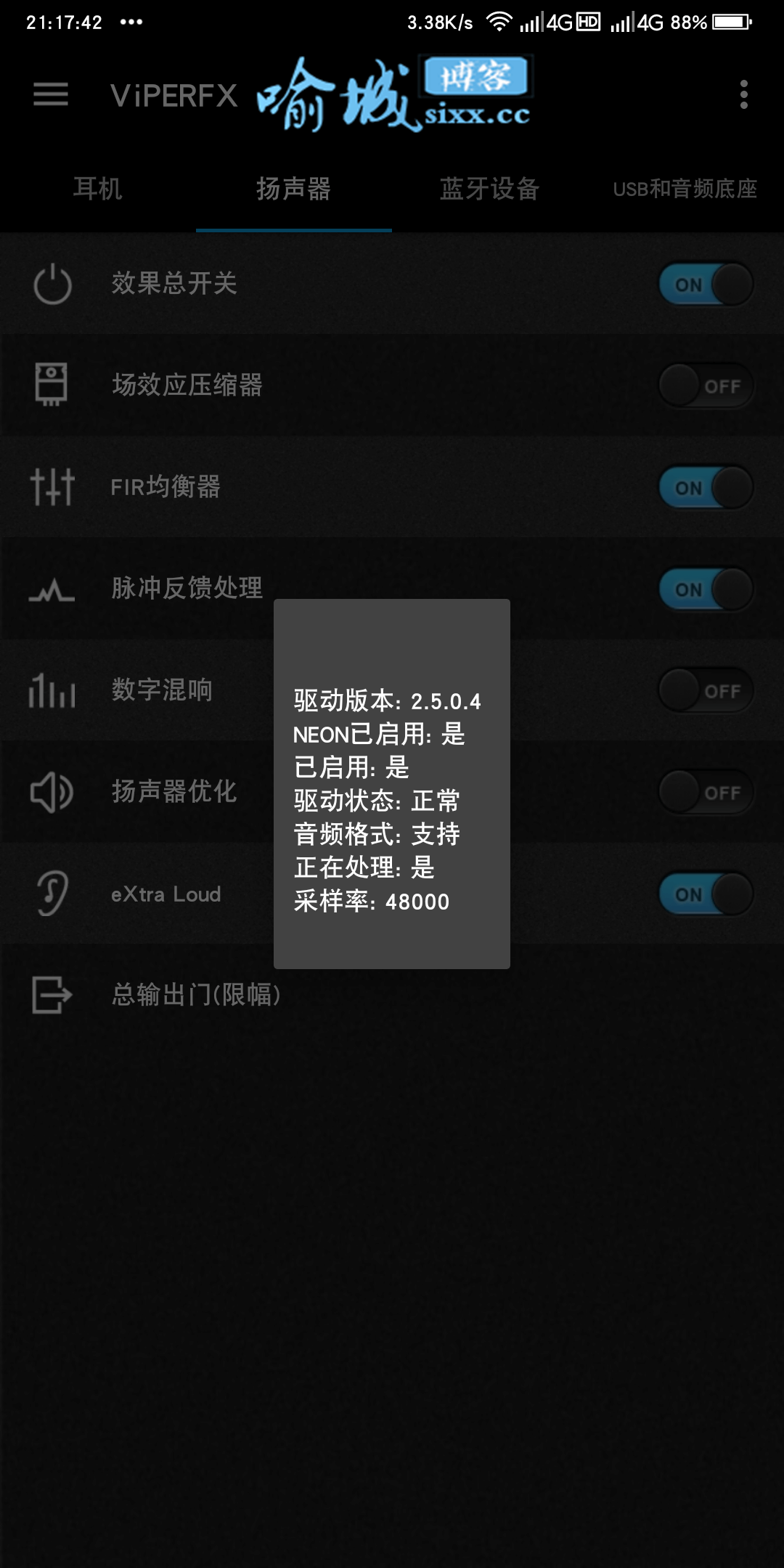Switch to the 耳机 tab
Screen dimensions: 784x1568
click(98, 189)
